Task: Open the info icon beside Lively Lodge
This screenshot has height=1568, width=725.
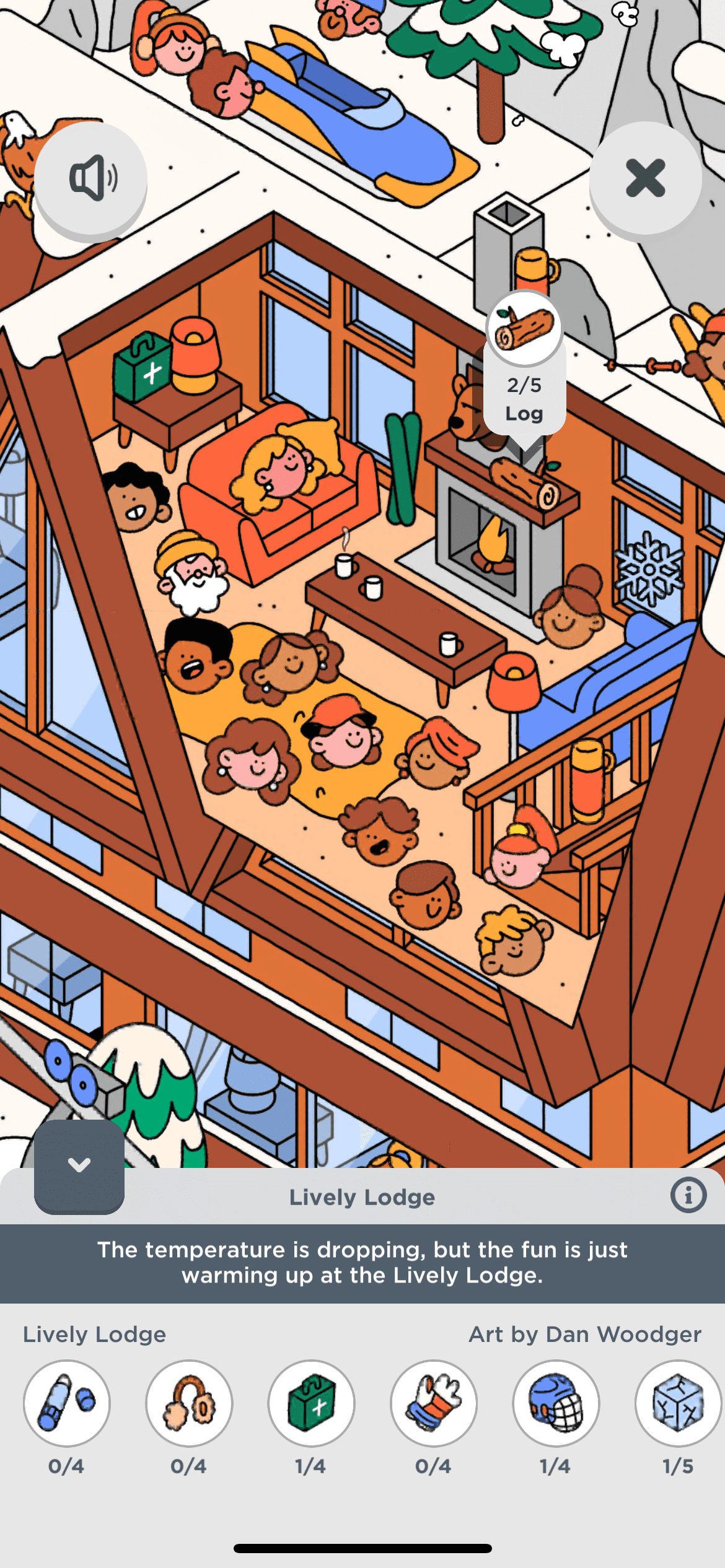Action: [688, 1195]
